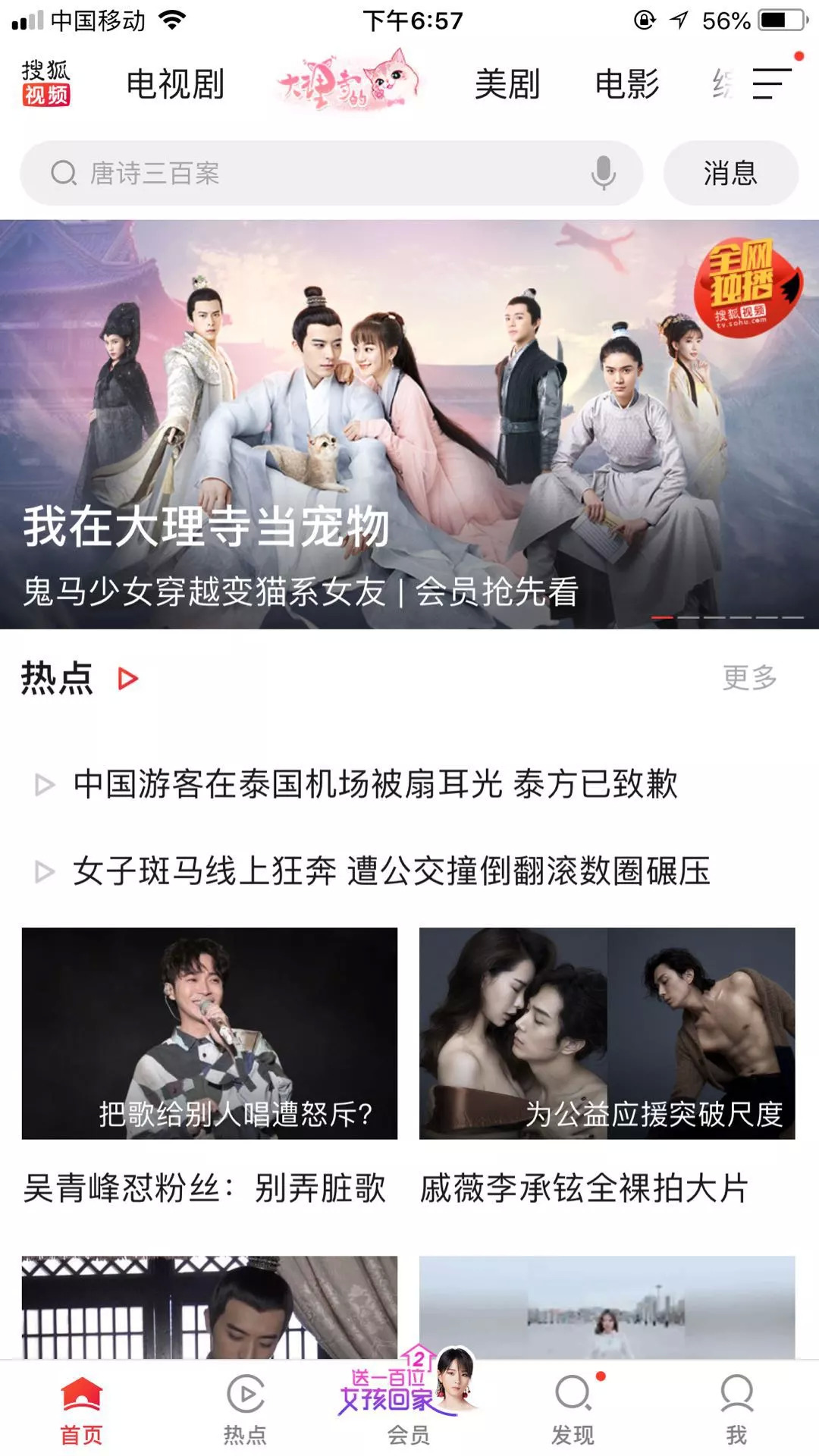Tap the search box showing 唐诗三百案
The height and width of the screenshot is (1456, 819).
pyautogui.click(x=318, y=174)
